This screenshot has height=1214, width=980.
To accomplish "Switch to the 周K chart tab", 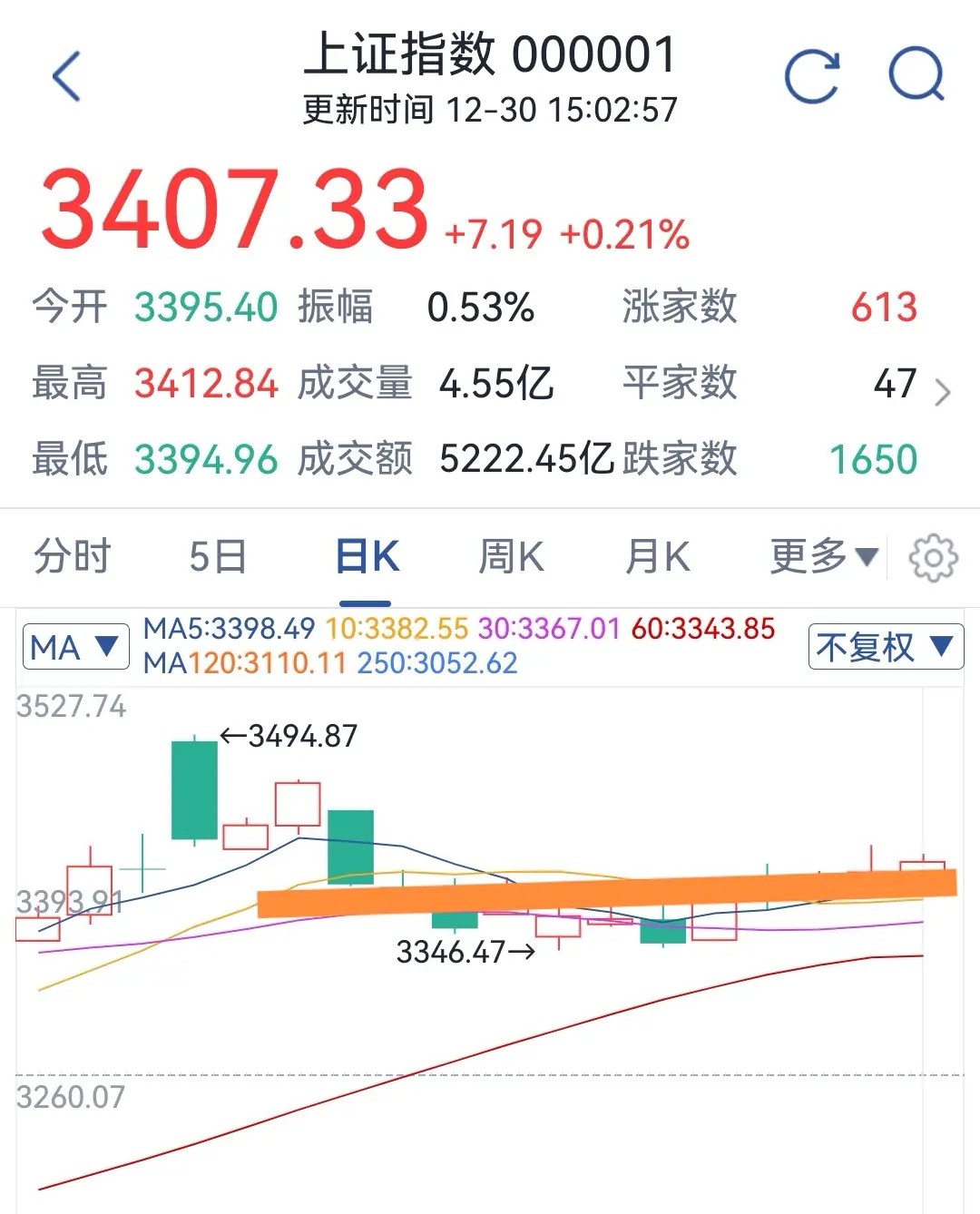I will click(511, 556).
